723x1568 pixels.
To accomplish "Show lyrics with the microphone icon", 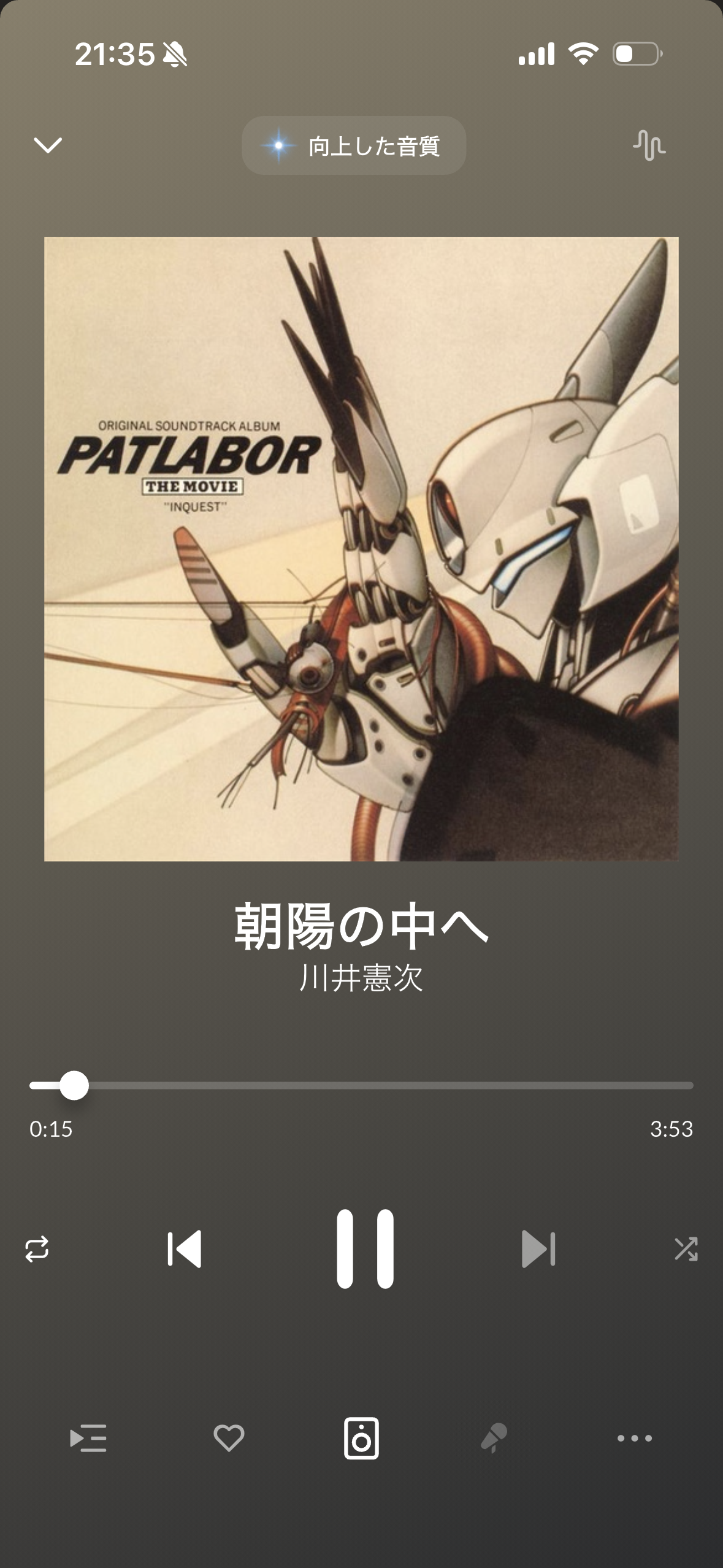I will click(x=494, y=1438).
